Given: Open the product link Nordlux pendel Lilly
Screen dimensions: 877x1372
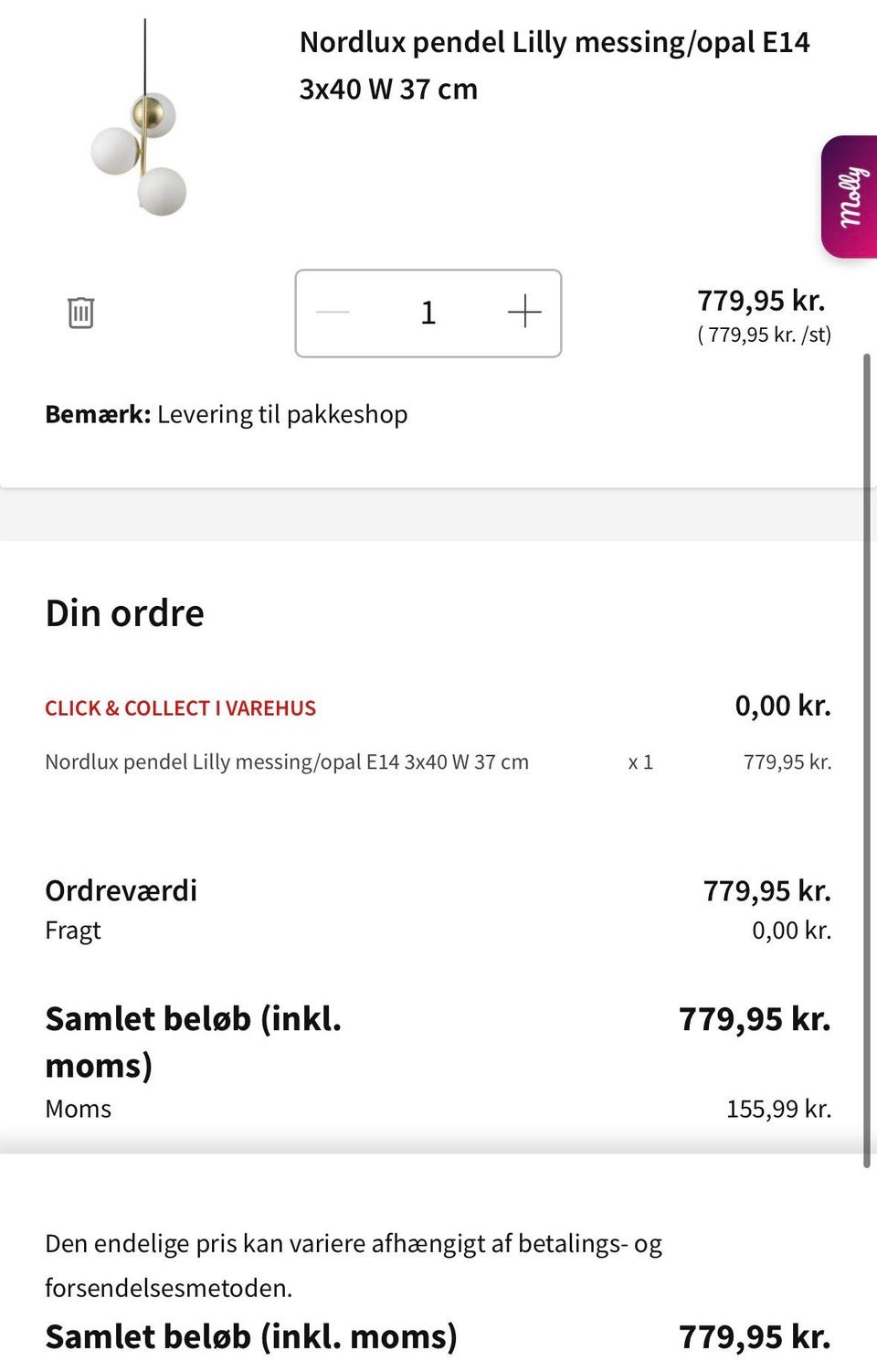Looking at the screenshot, I should pyautogui.click(x=553, y=64).
